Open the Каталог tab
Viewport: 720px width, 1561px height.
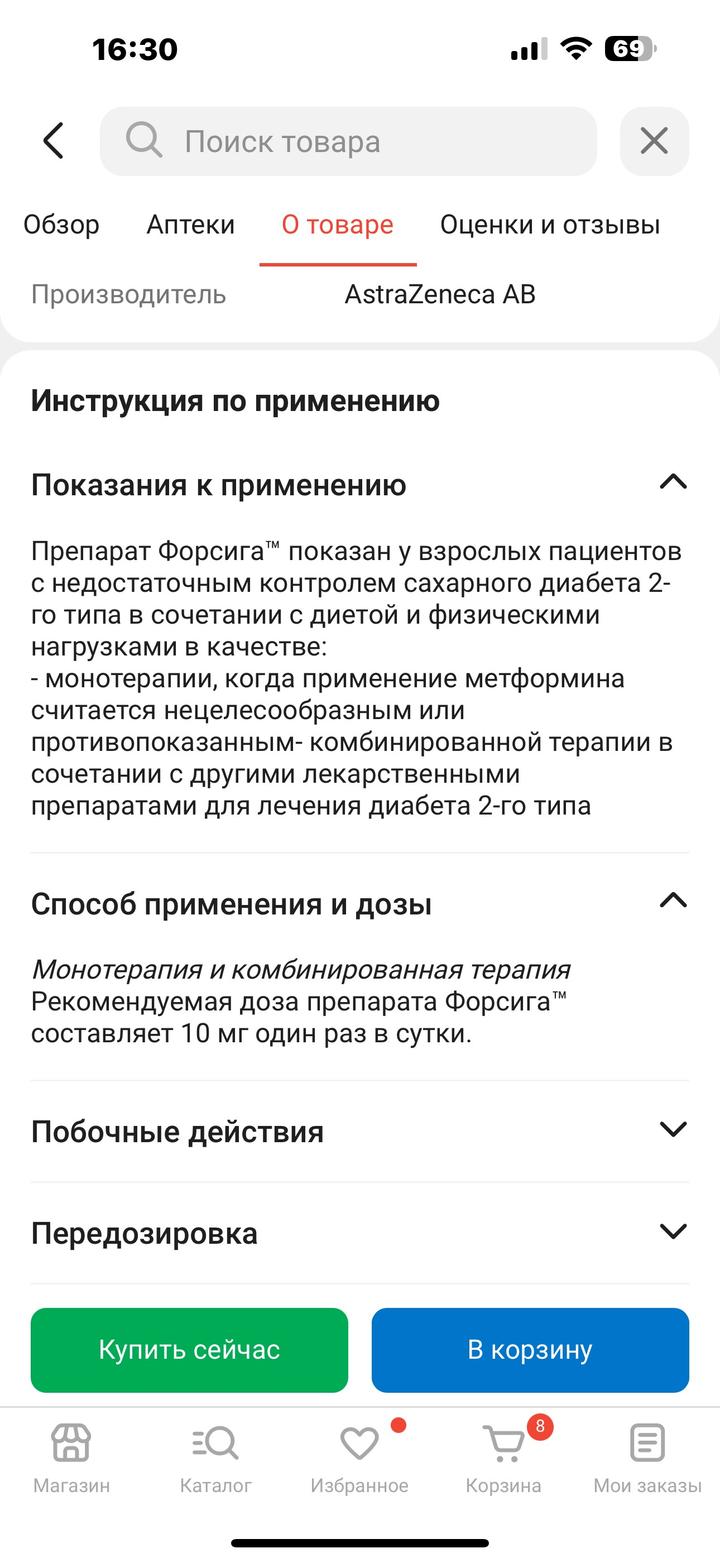point(216,1458)
